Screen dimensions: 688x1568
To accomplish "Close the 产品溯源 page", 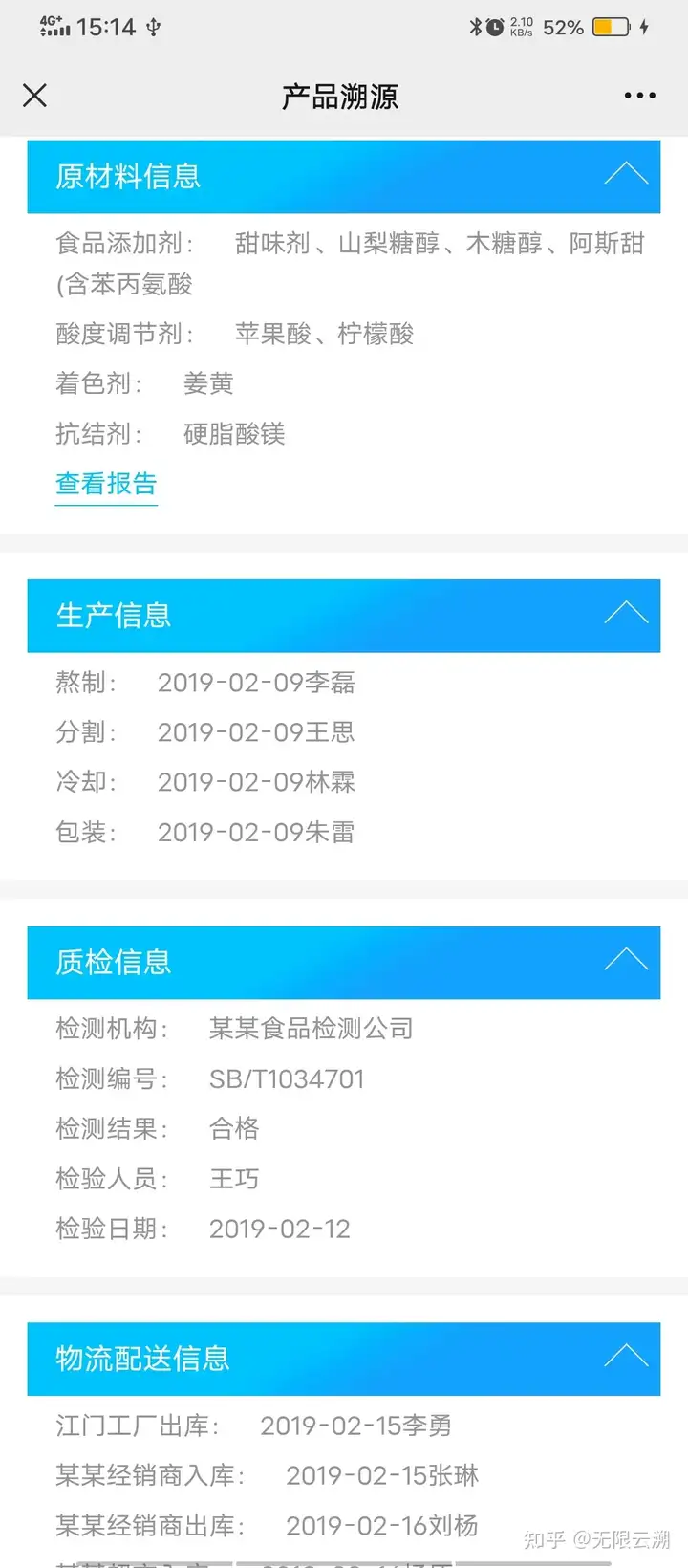I will coord(34,96).
